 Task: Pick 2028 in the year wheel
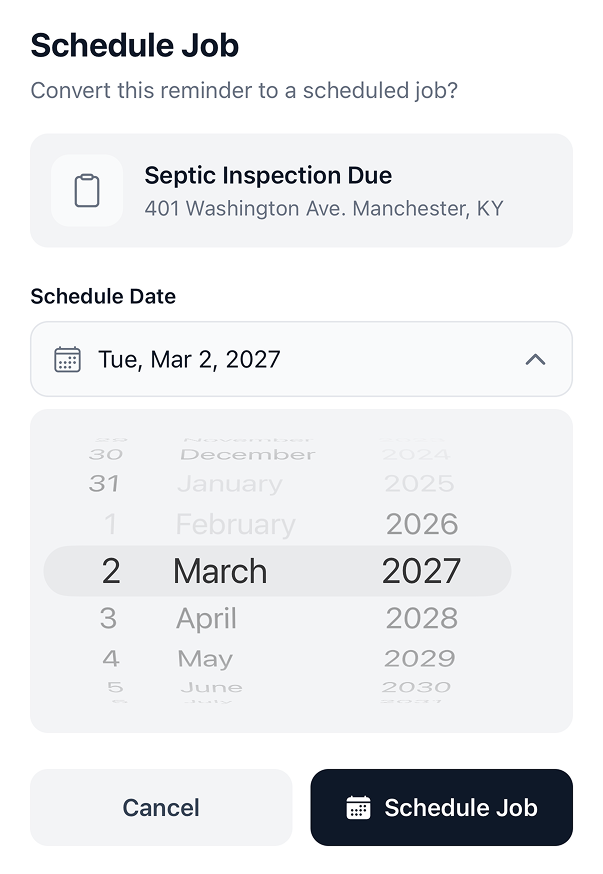point(421,618)
